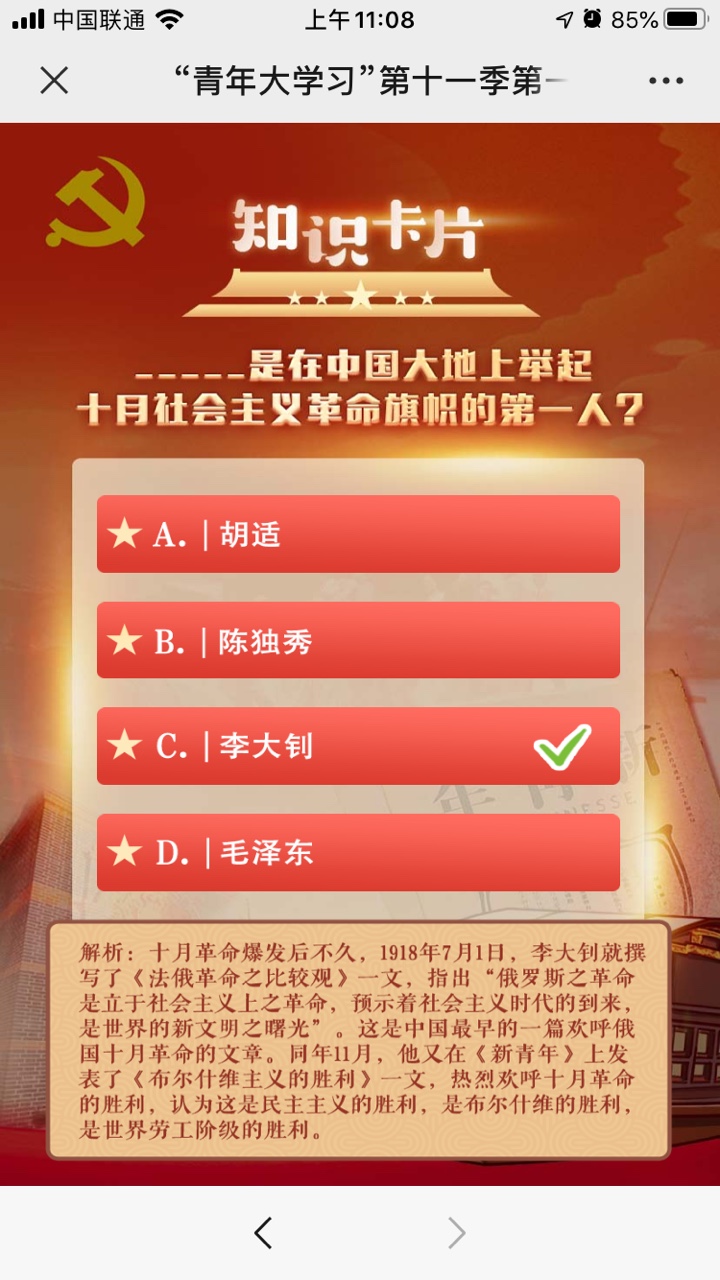Close the webview with the X icon

54,81
